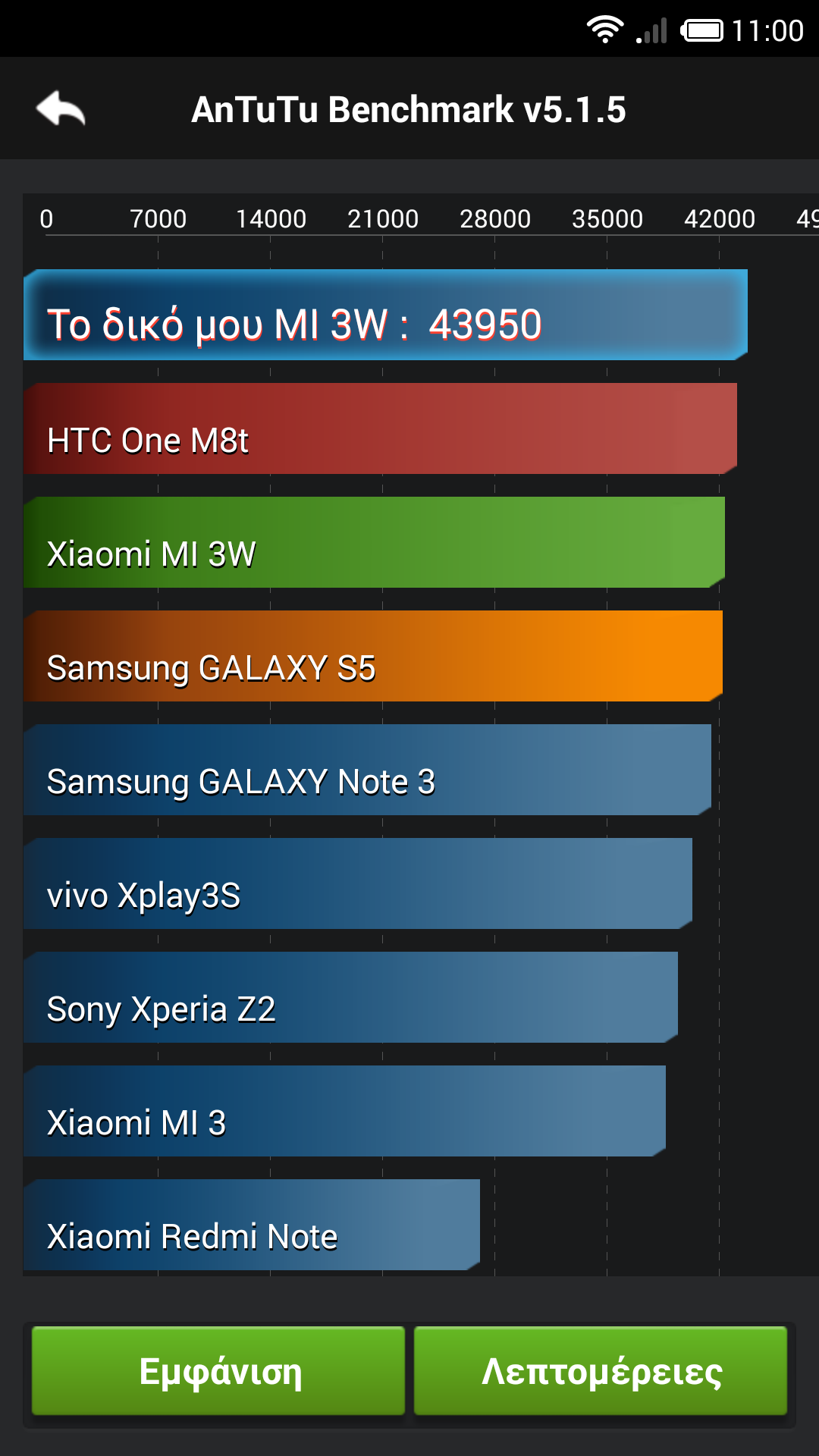Open the Λεπτομέρειες details button
Screen dimensions: 819x1456
601,1371
